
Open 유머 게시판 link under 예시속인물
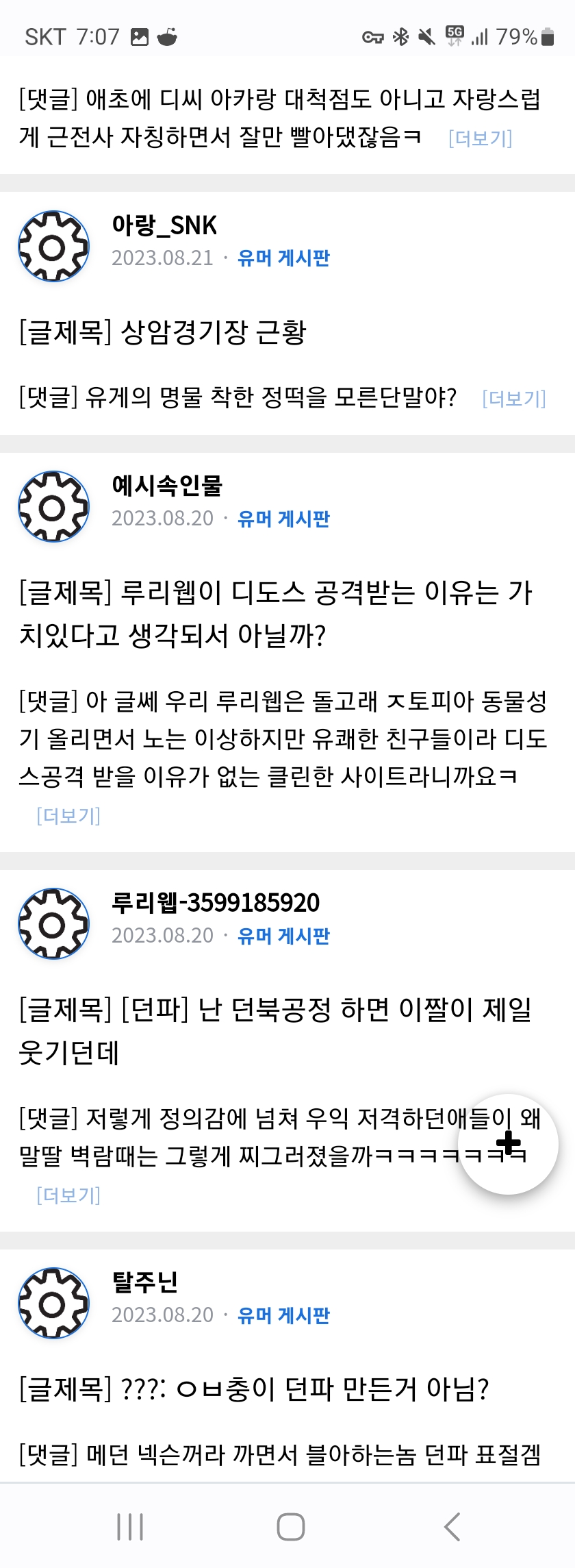283,519
